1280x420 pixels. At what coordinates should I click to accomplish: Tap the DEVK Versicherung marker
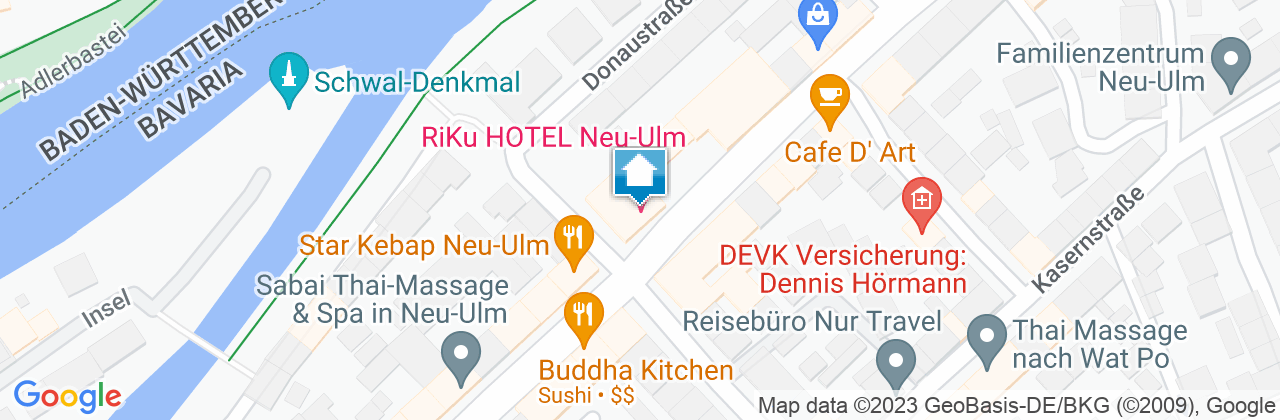click(921, 200)
